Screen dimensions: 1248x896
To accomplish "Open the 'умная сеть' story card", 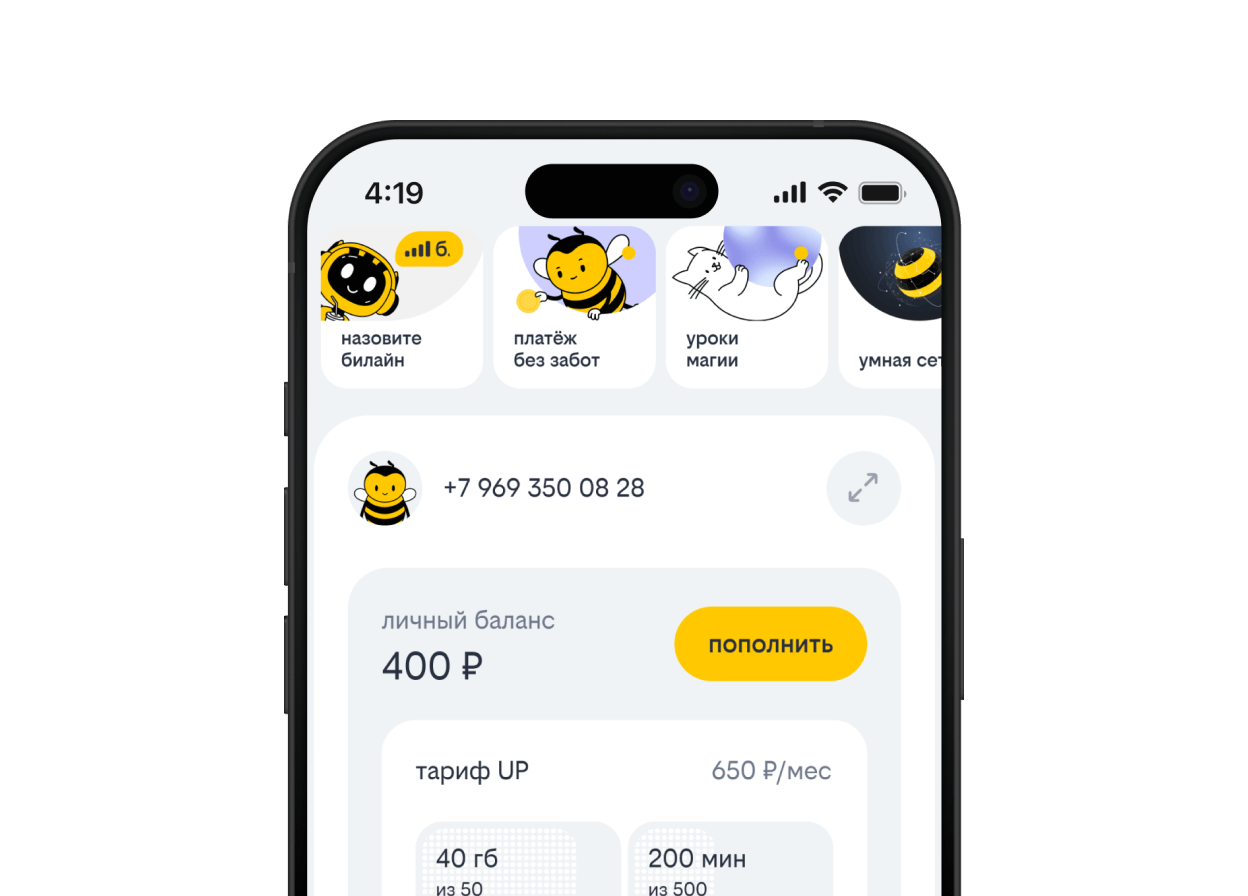I will [x=890, y=308].
